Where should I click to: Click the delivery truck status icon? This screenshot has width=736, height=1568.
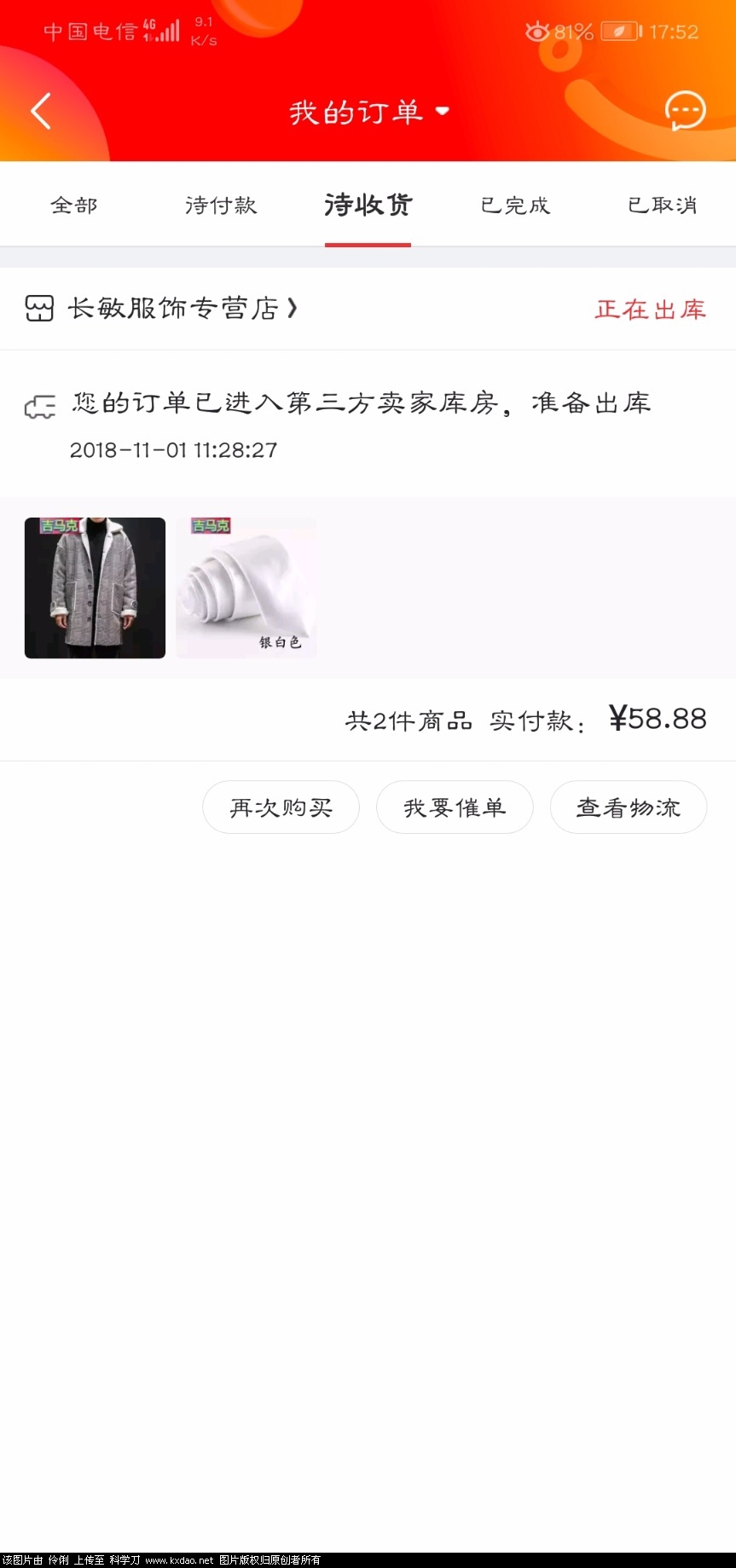40,407
